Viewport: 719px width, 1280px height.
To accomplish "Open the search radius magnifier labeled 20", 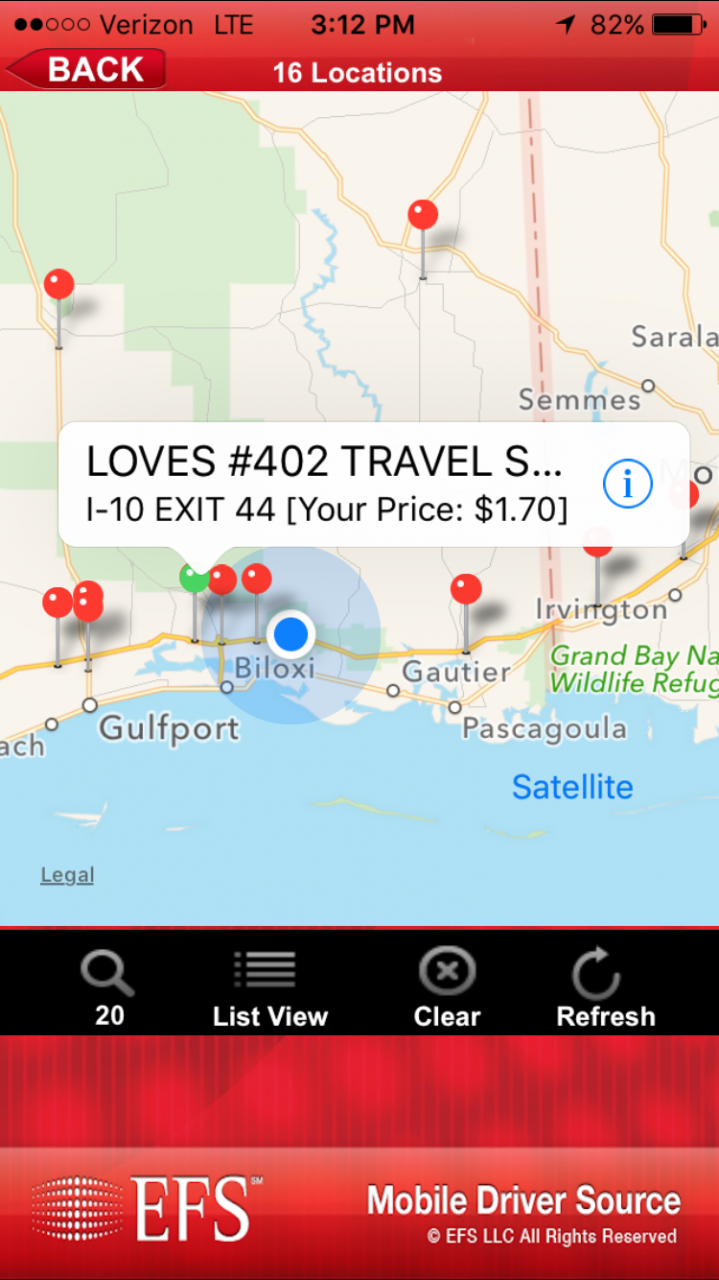I will (108, 988).
